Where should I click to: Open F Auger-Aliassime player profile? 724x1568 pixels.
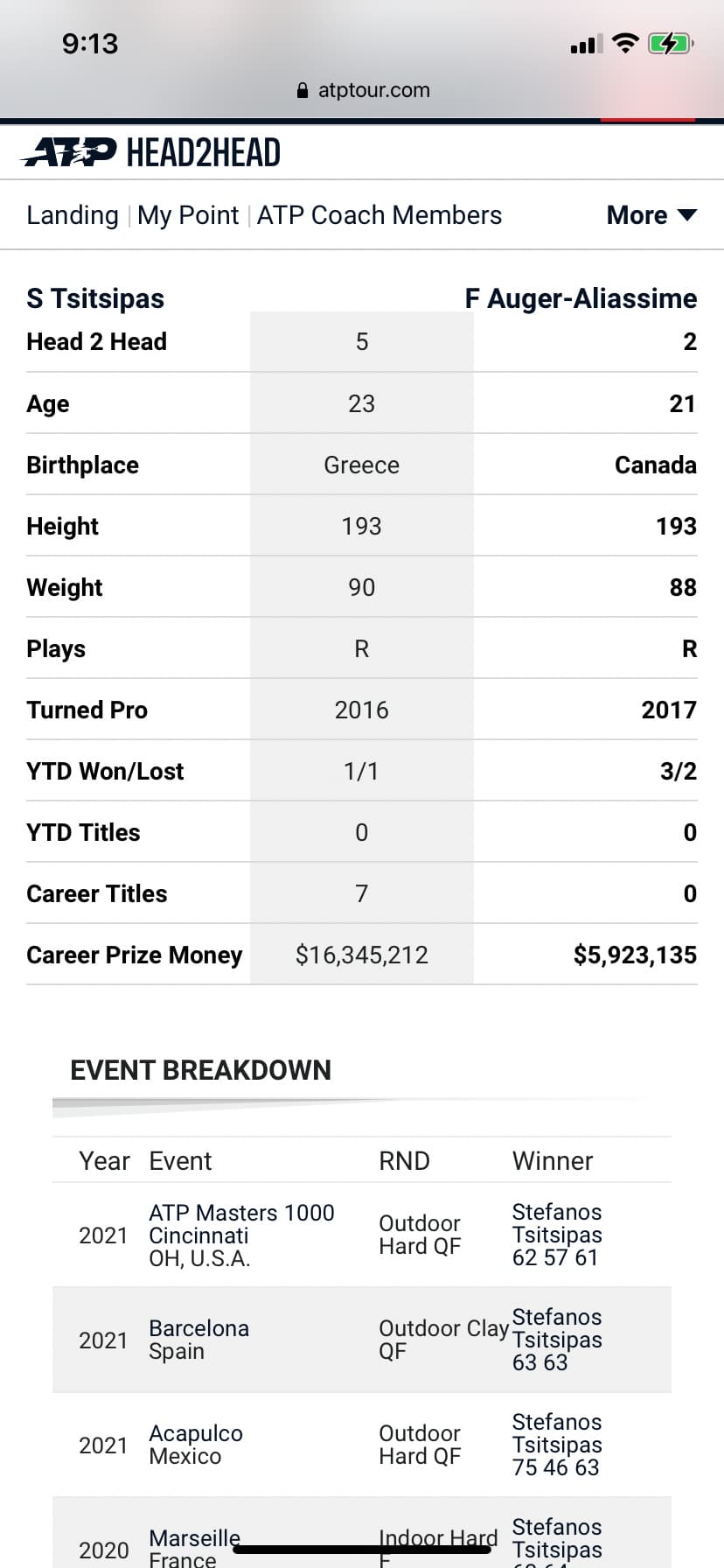tap(581, 298)
